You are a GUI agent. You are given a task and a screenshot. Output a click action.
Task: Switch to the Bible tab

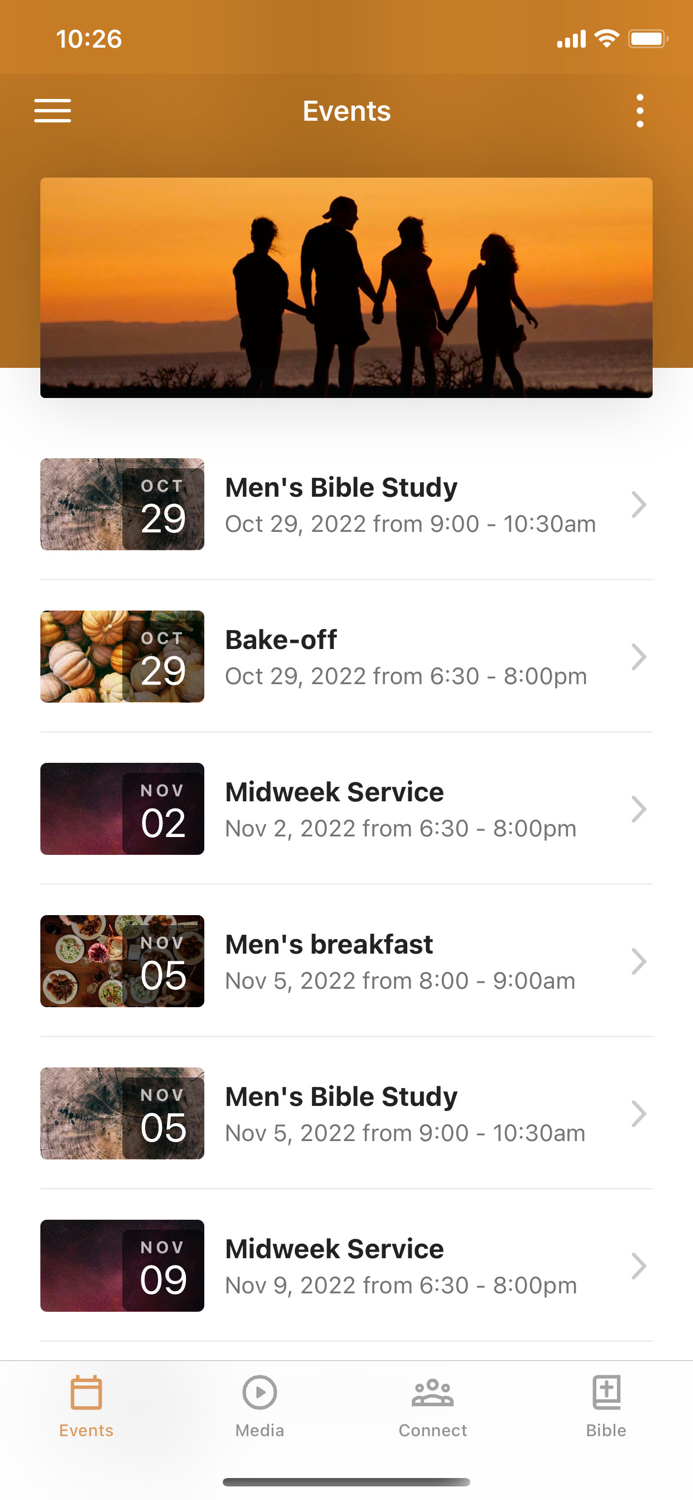coord(606,1406)
